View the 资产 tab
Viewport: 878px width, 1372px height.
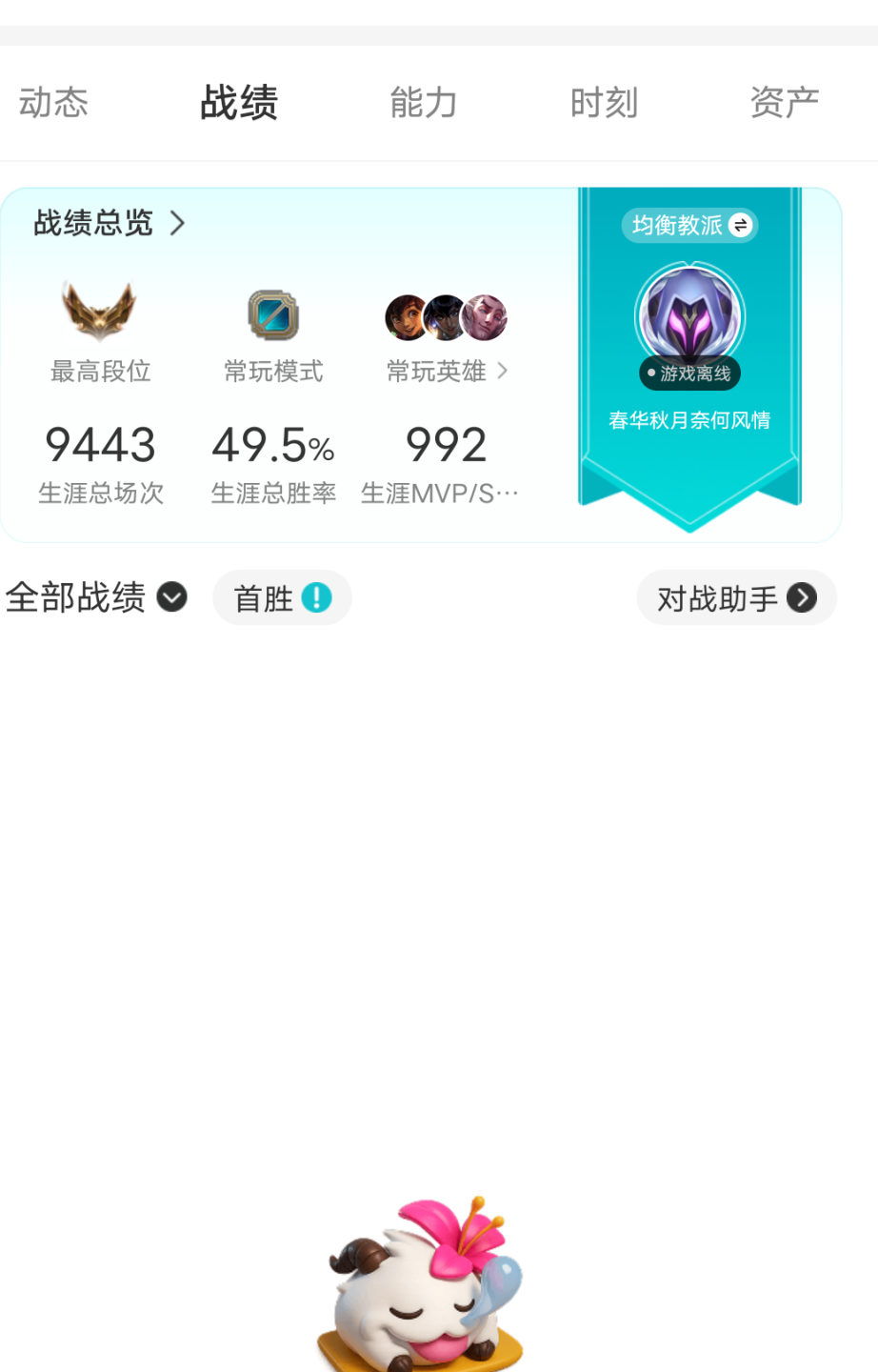pos(784,103)
